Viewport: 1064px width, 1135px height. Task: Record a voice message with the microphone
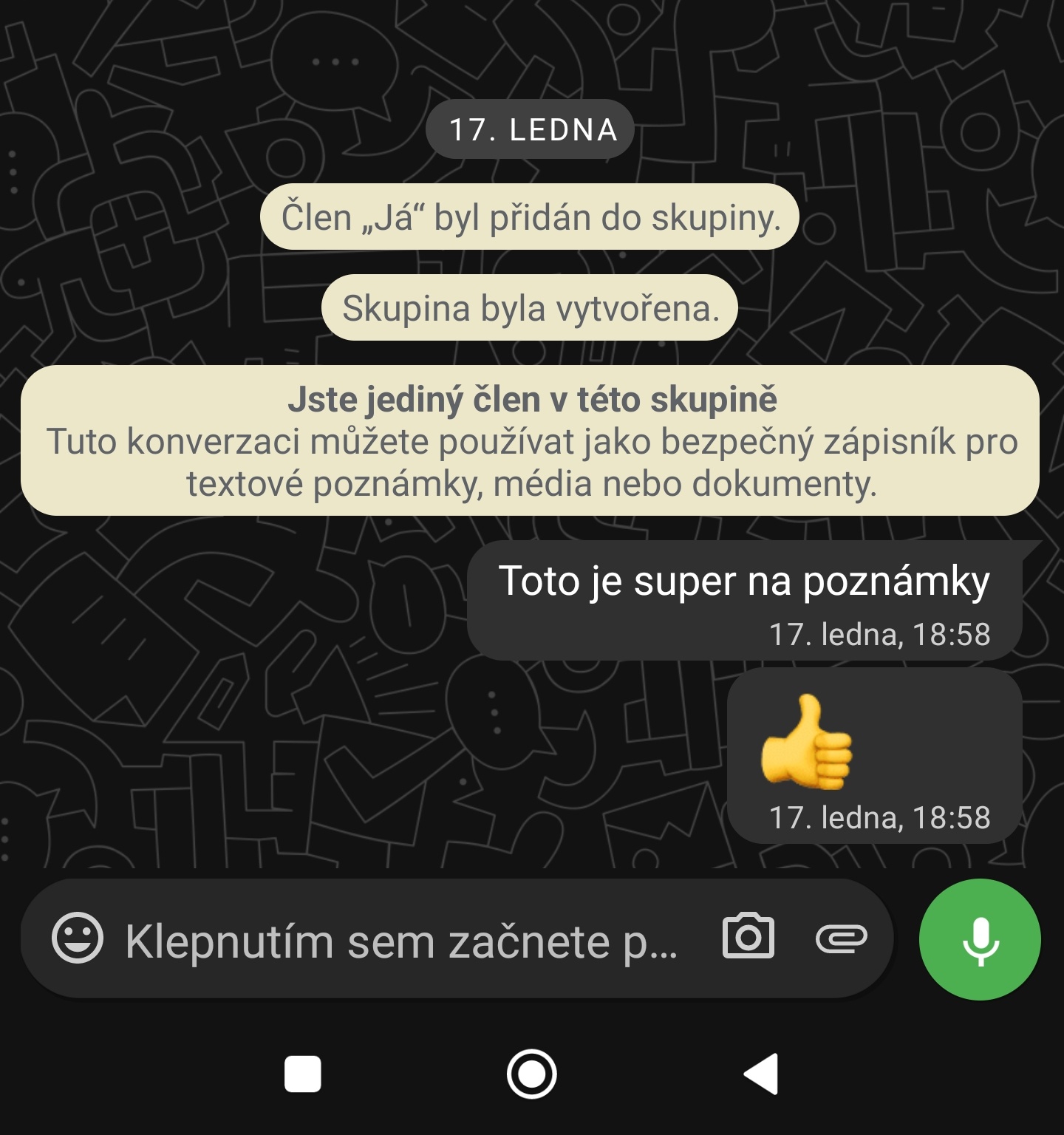click(980, 939)
